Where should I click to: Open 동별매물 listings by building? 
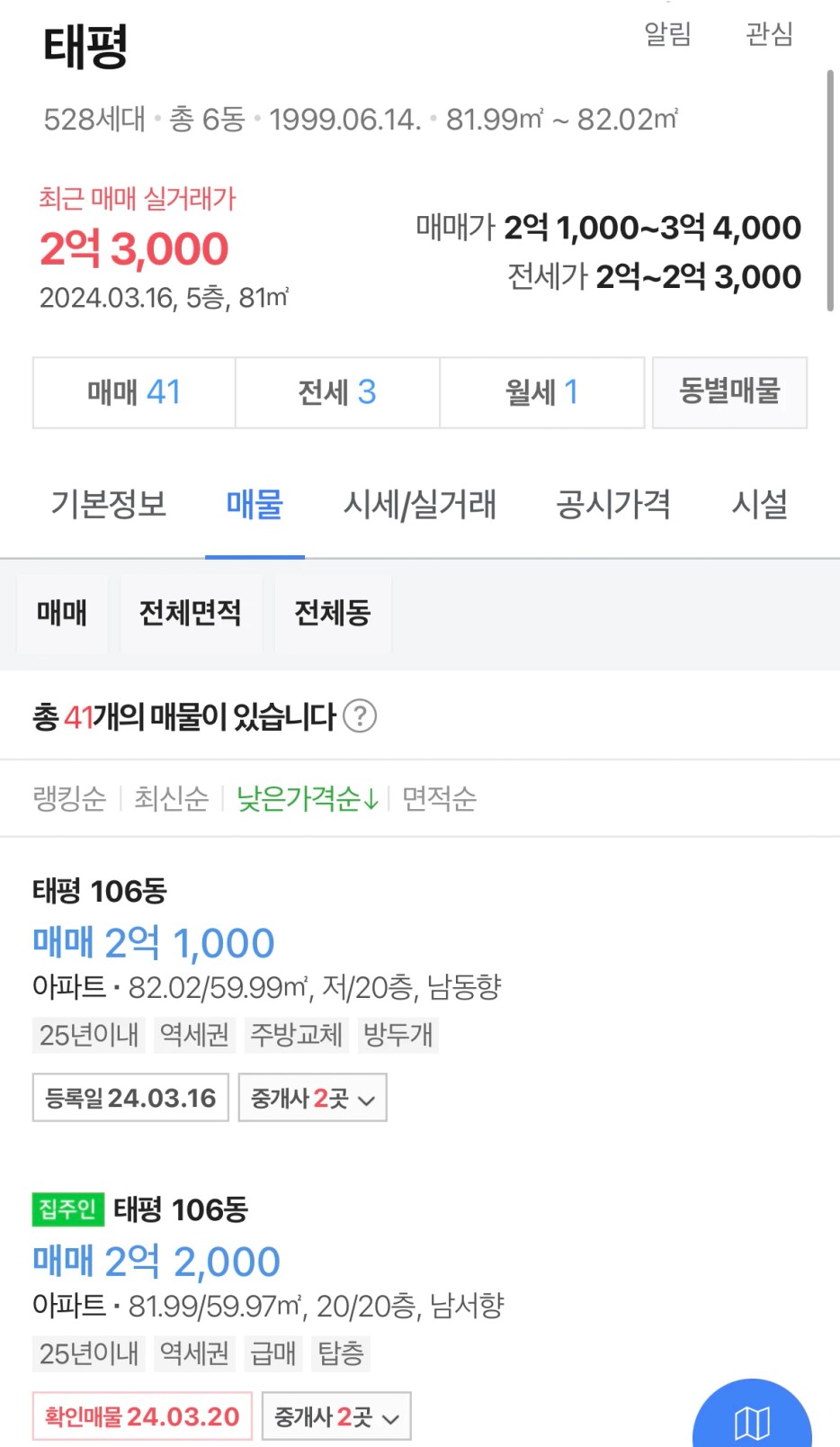[729, 392]
